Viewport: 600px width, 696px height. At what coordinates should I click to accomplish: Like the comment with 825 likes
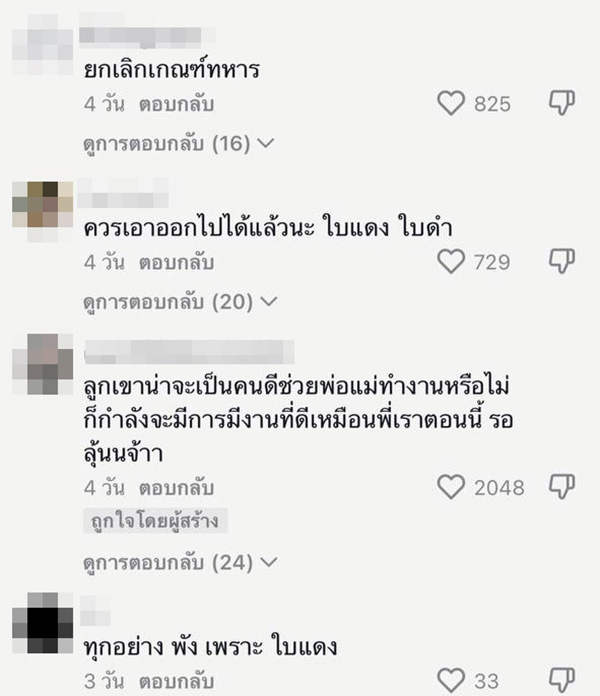452,103
